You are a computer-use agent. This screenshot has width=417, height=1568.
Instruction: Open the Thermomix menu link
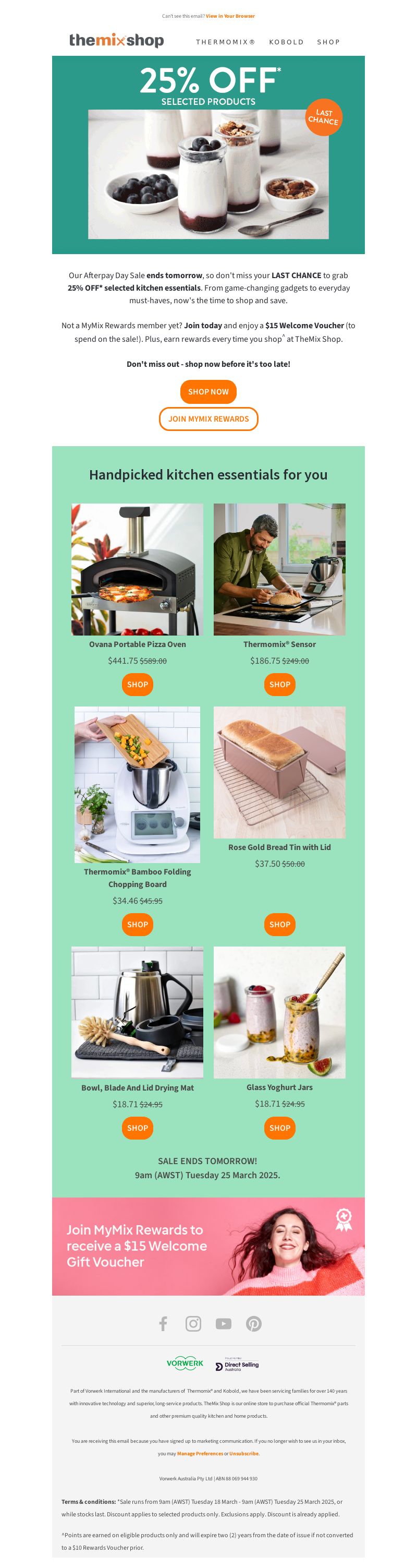[225, 42]
